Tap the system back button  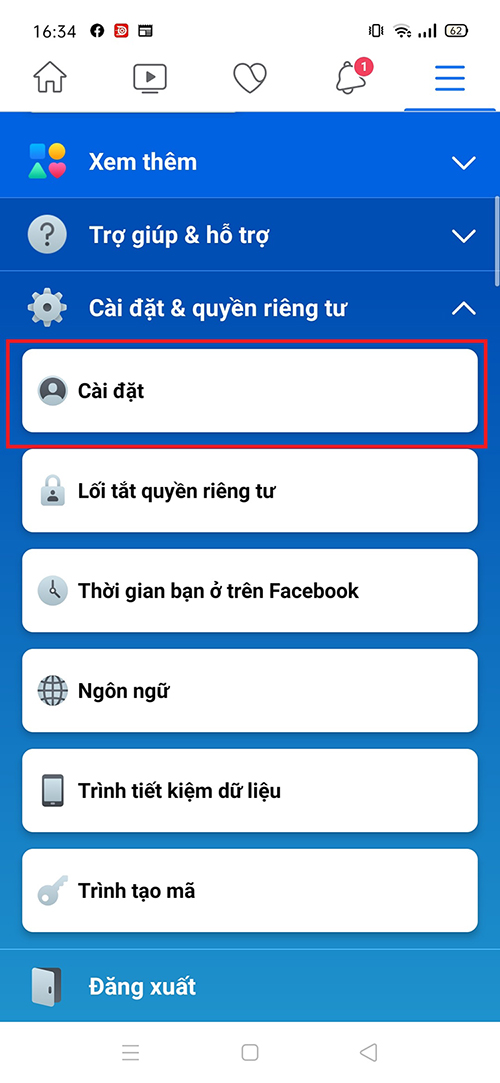[x=368, y=1052]
